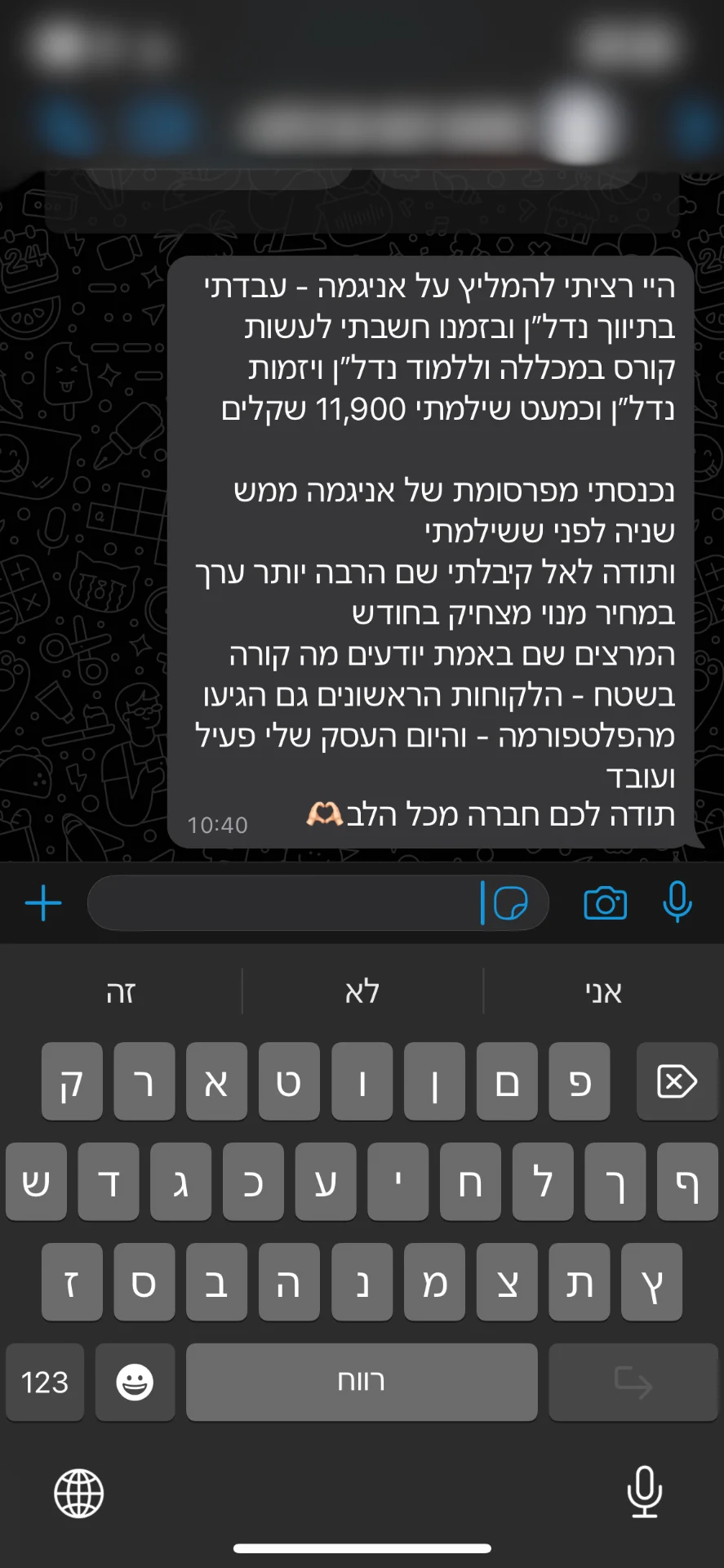Open the camera to take a photo

(605, 903)
